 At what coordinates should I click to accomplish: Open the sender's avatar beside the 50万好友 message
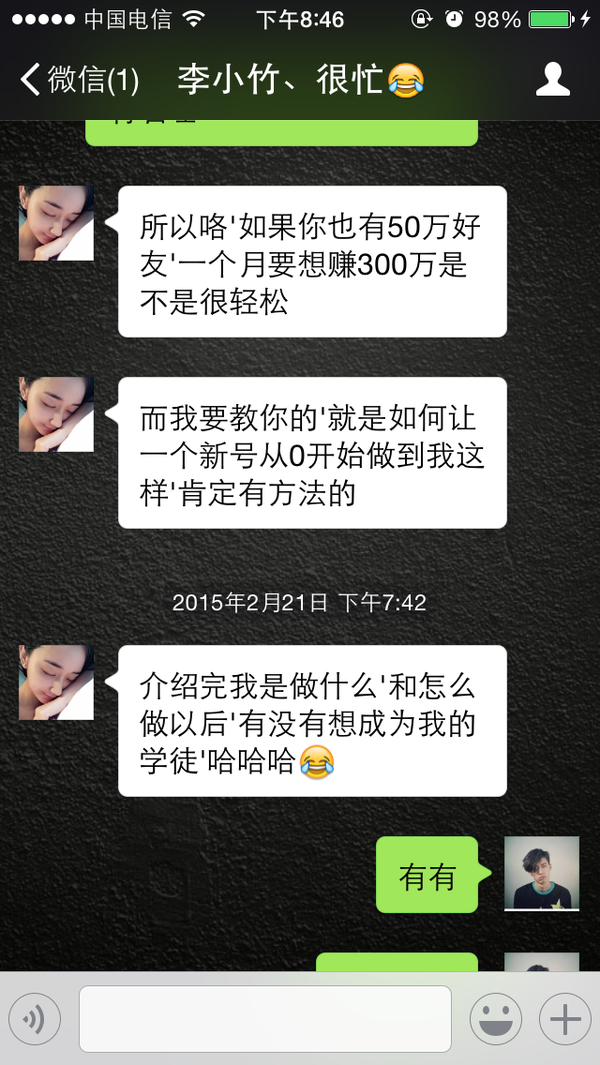tap(56, 223)
